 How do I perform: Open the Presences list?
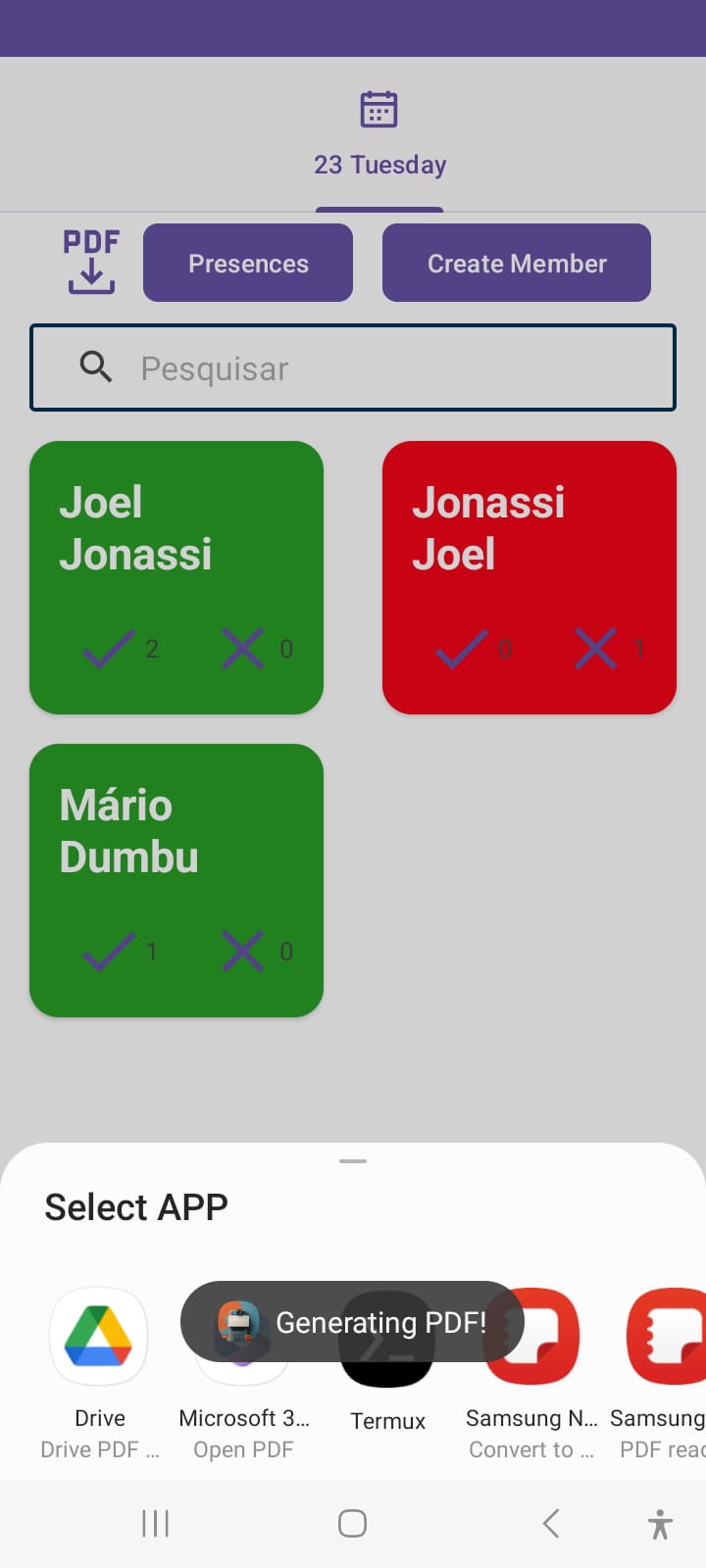tap(248, 263)
